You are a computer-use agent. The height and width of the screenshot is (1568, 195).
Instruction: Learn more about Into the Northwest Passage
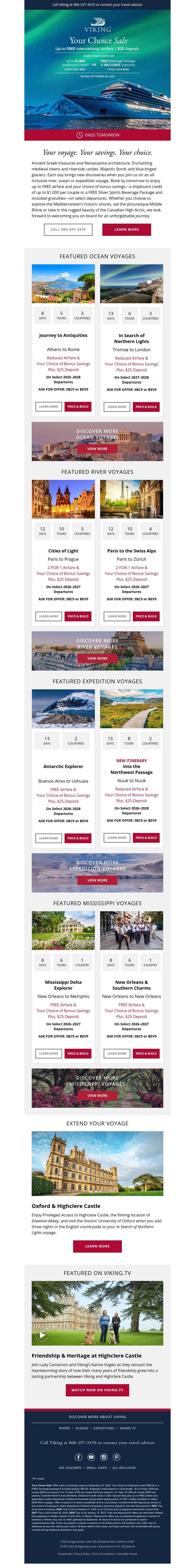[x=117, y=838]
